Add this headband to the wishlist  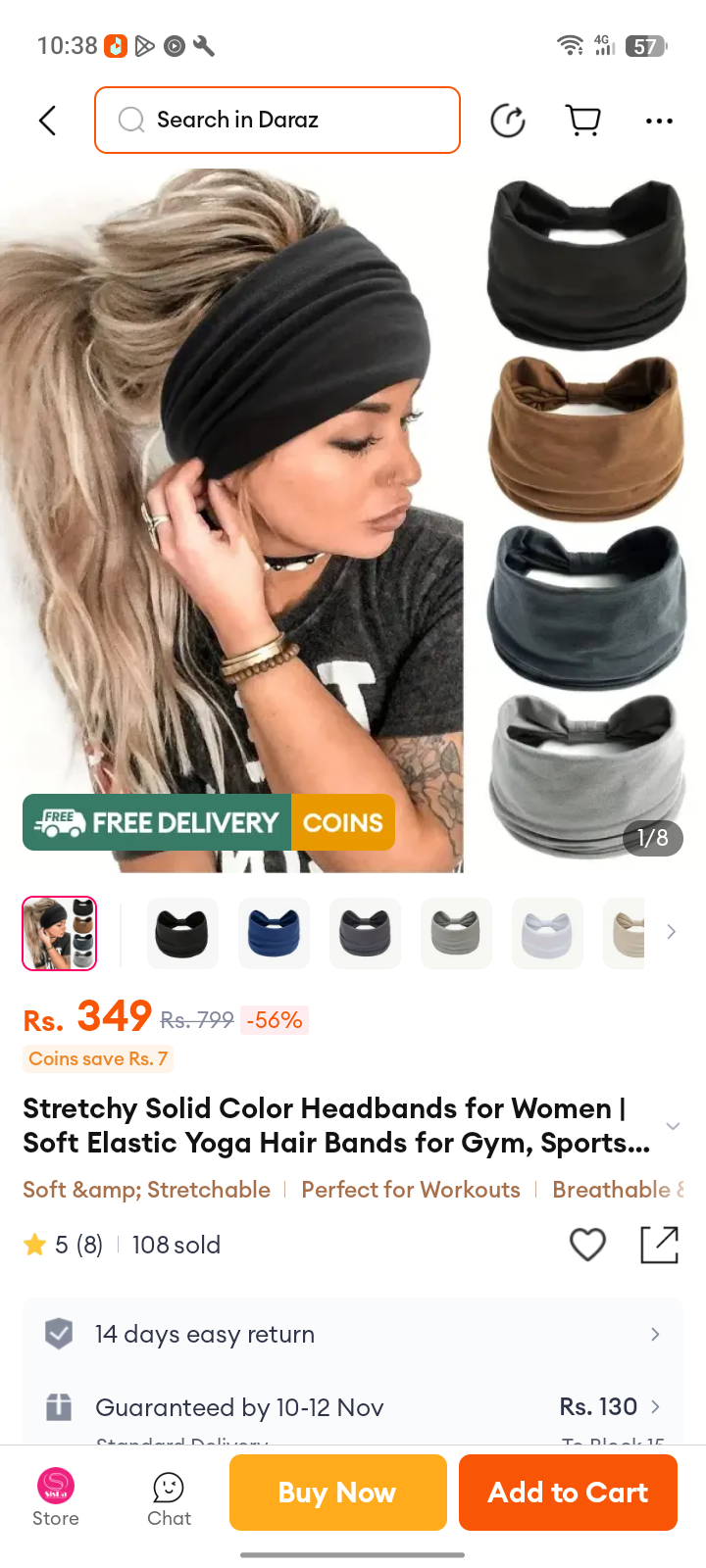(587, 1245)
